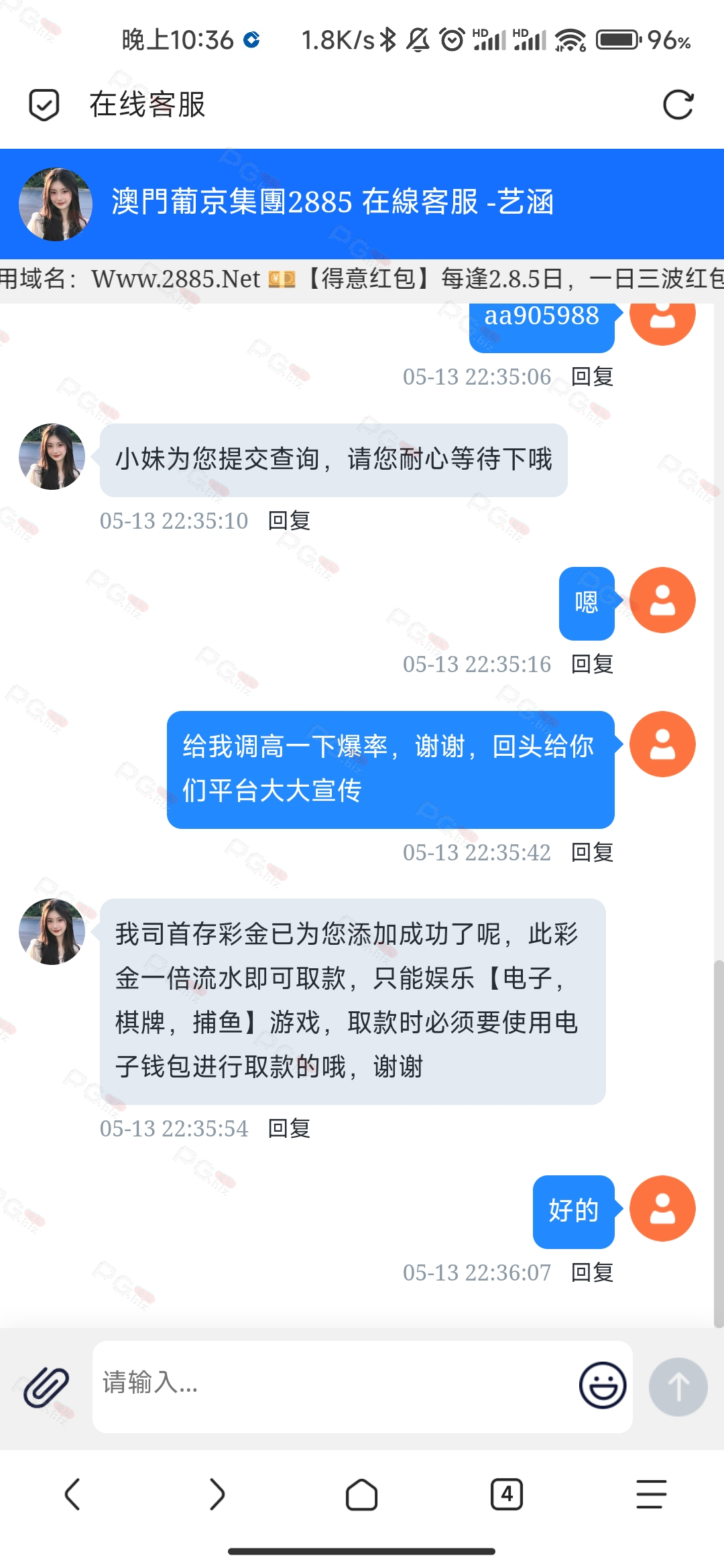This screenshot has width=724, height=1568.
Task: Tap 回复 under the 22:35:54 message
Action: tap(289, 1128)
